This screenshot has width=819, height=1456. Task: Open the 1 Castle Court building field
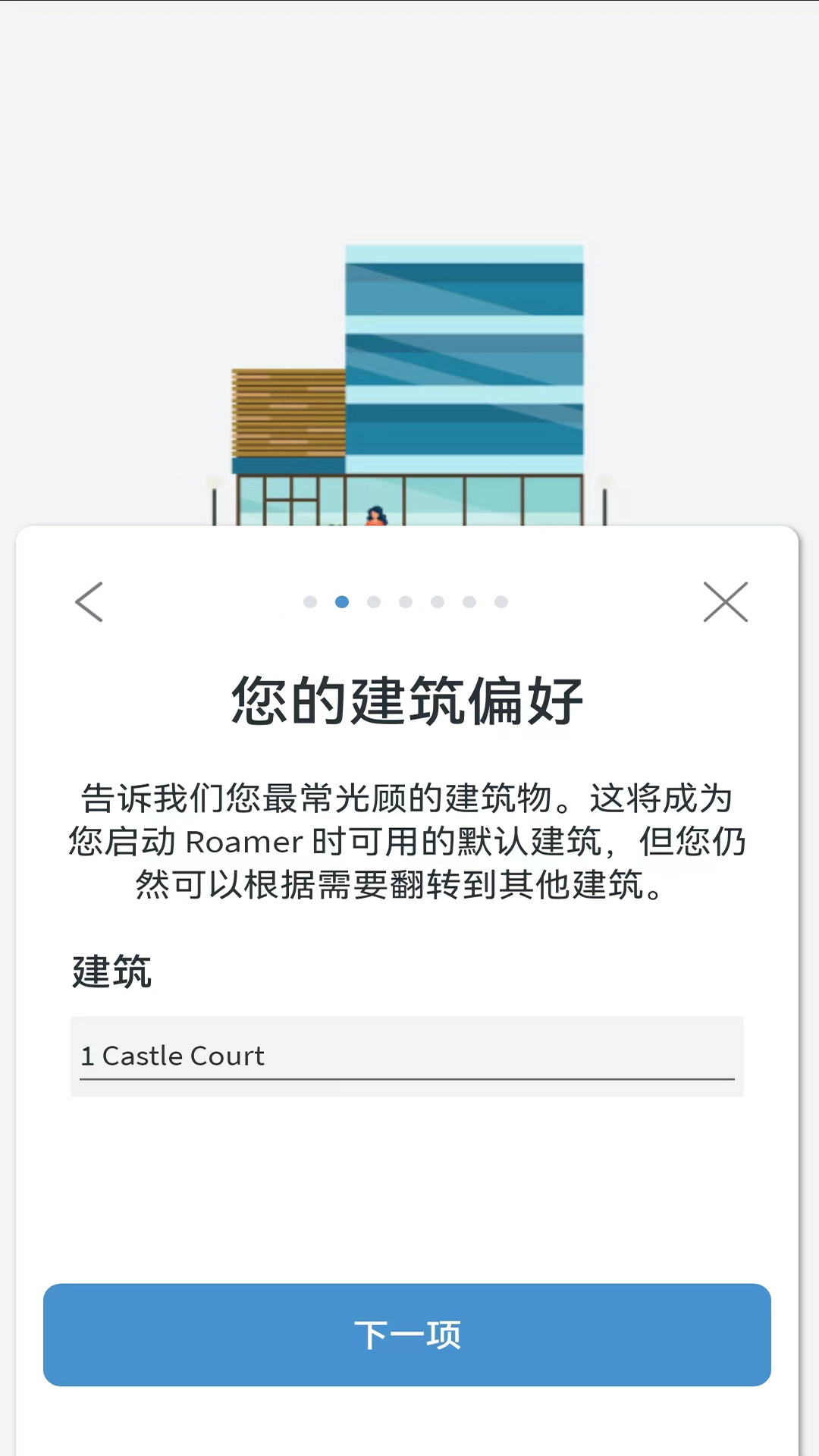pos(406,1056)
